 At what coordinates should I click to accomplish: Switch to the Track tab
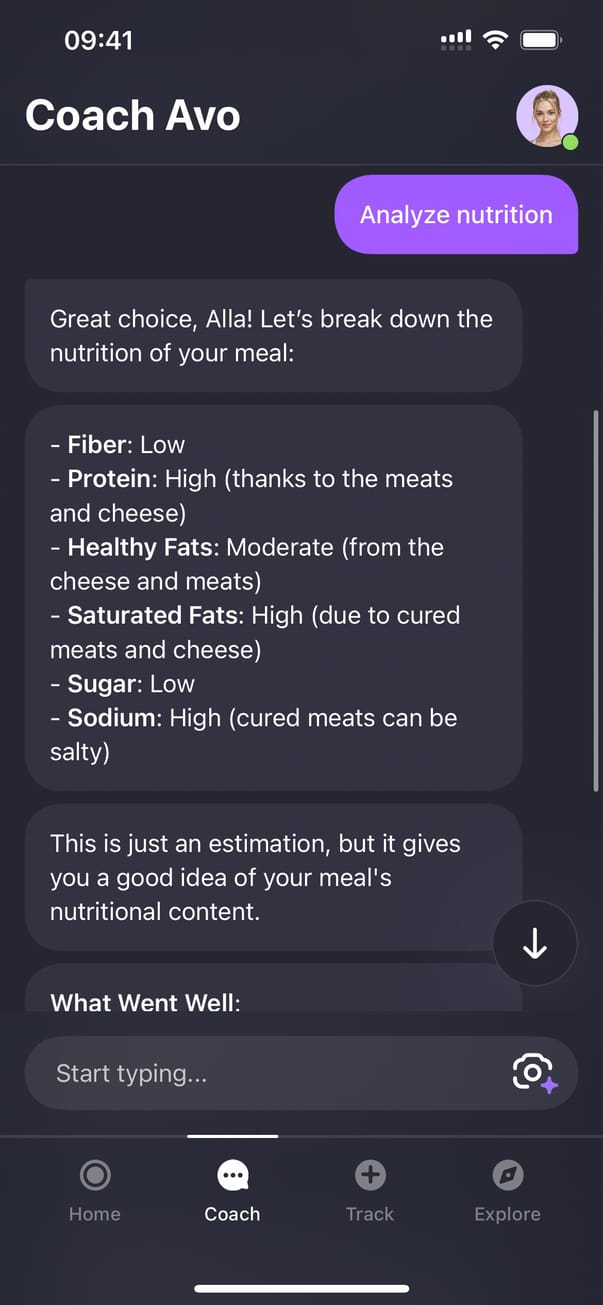click(370, 1191)
